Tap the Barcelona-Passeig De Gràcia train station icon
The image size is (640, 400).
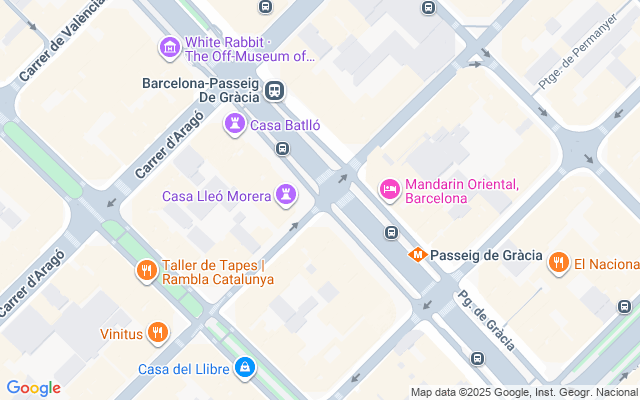274,90
